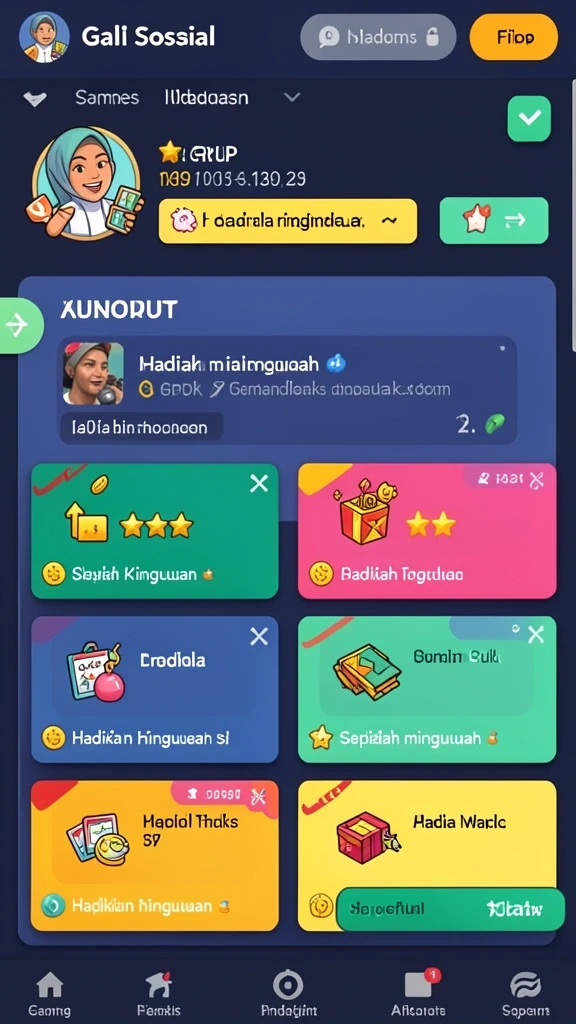576x1024 pixels.
Task: Close the green three-star card
Action: 259,483
